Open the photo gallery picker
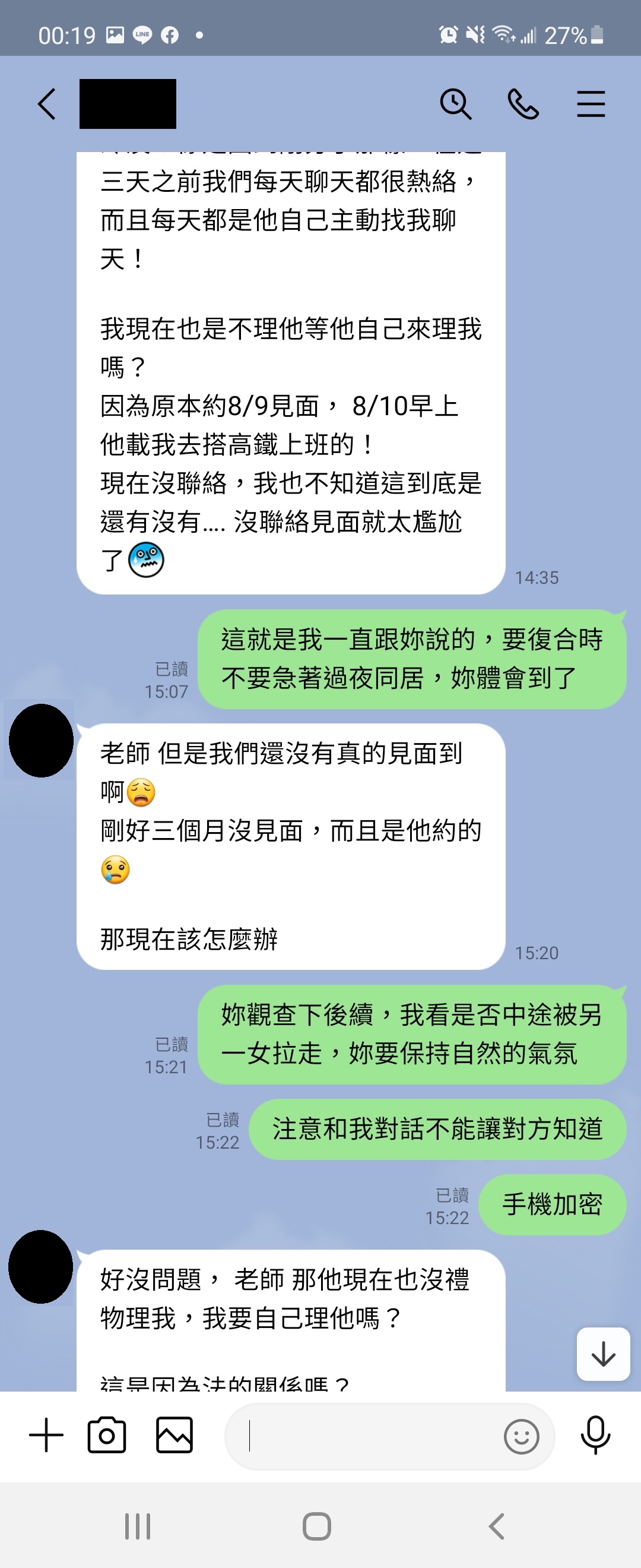The image size is (641, 1568). point(174,1436)
